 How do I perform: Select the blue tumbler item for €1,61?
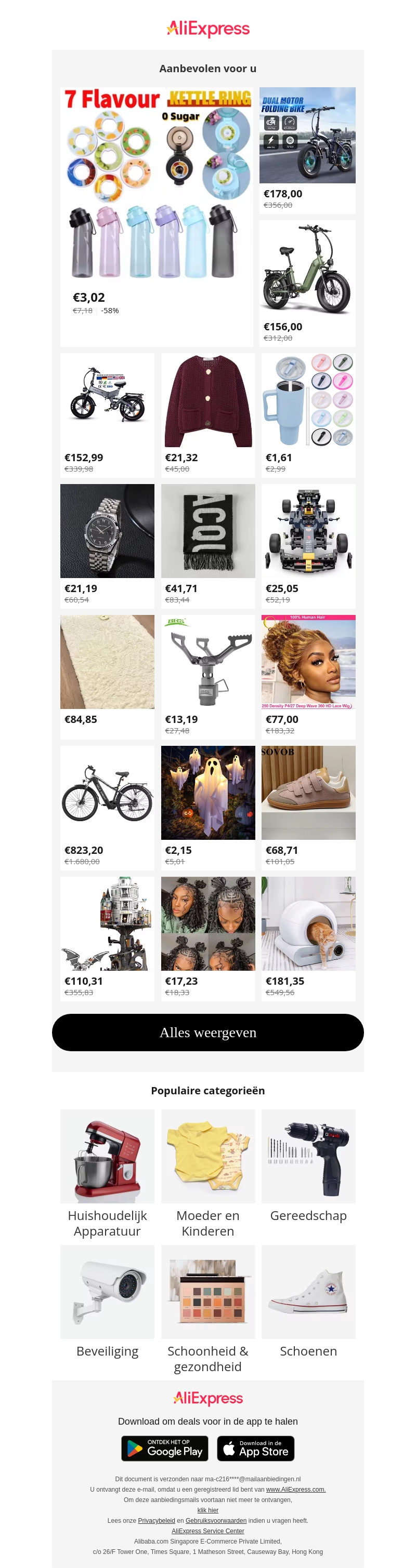[x=308, y=400]
